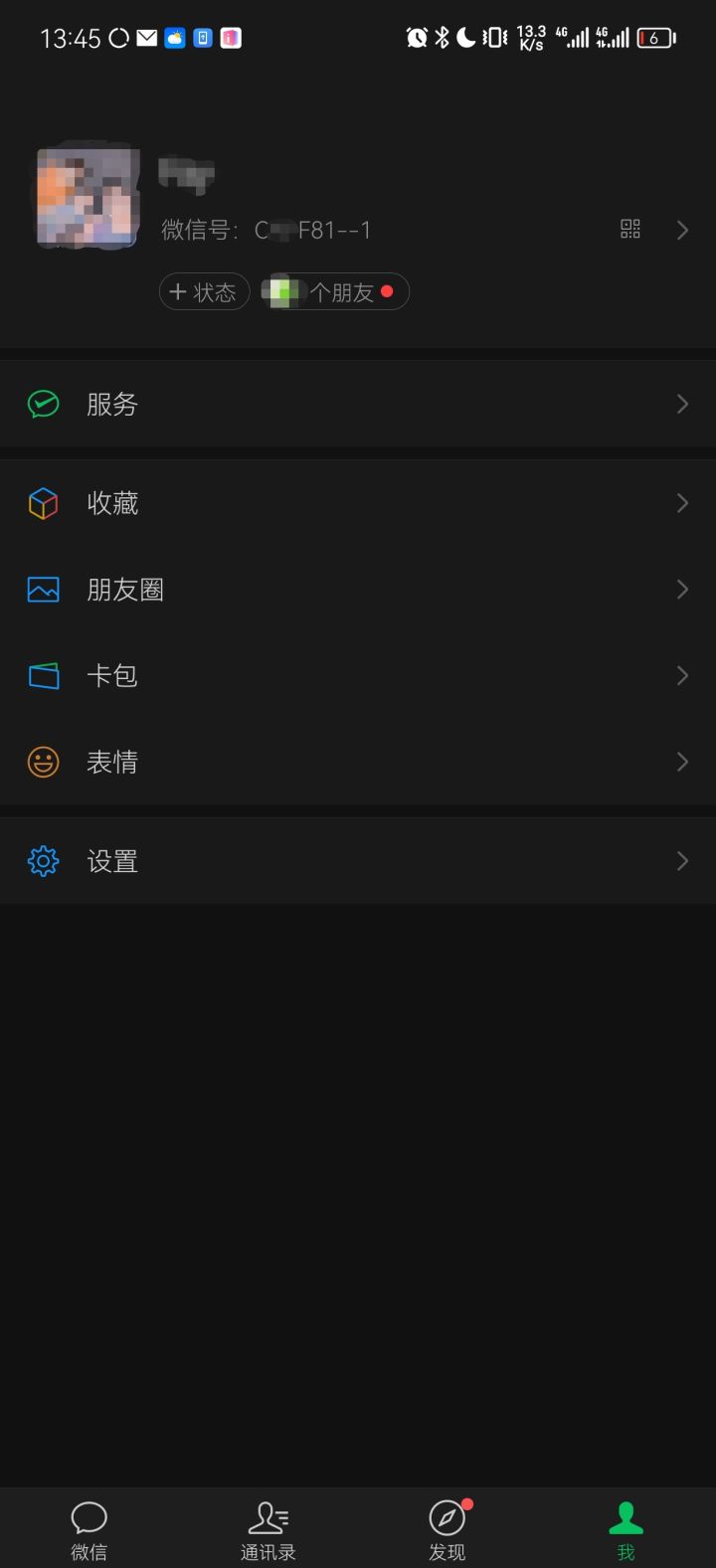The width and height of the screenshot is (716, 1568).
Task: Show my personal QR code
Action: (x=628, y=230)
